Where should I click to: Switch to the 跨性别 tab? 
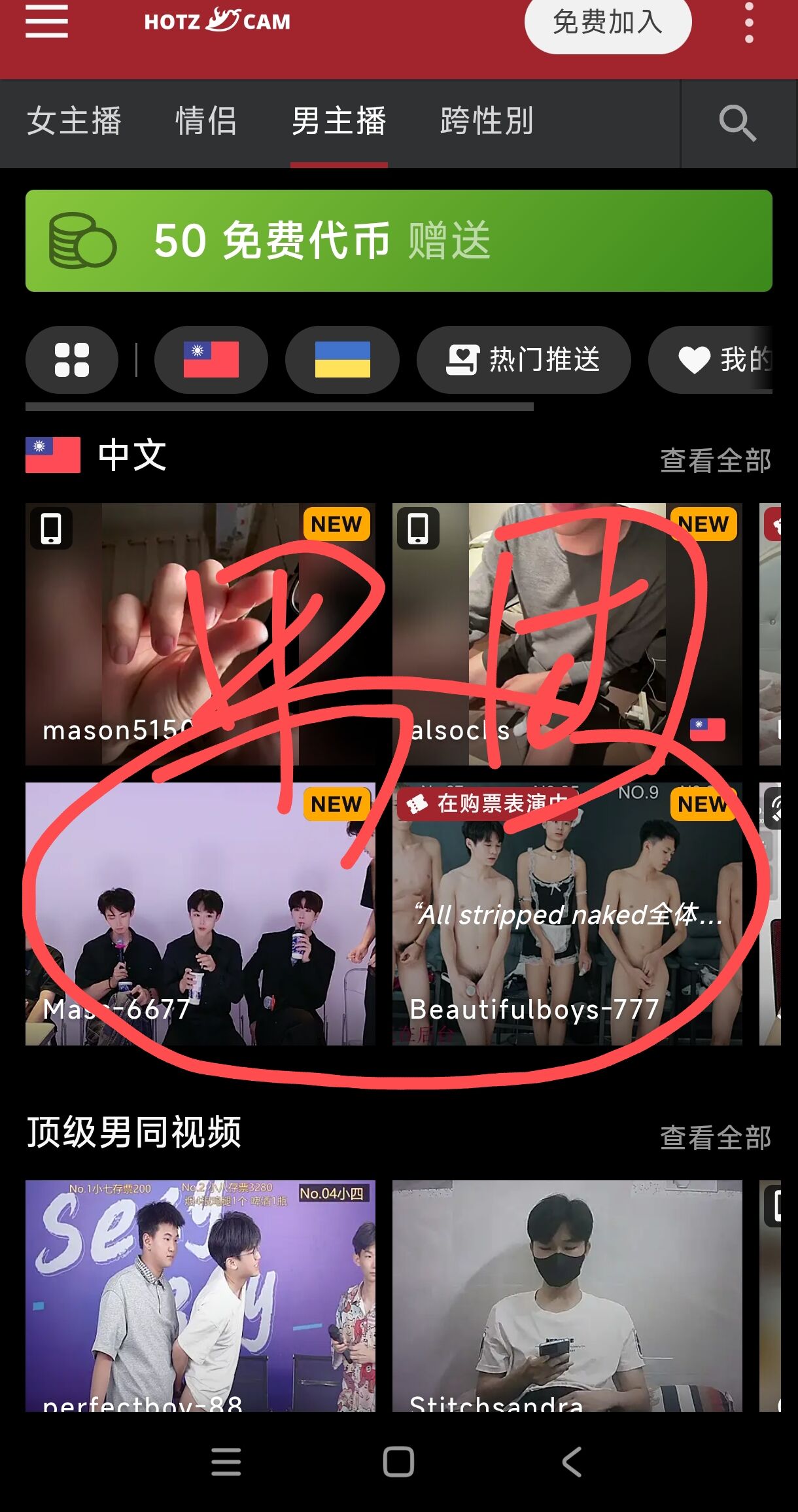[x=487, y=122]
